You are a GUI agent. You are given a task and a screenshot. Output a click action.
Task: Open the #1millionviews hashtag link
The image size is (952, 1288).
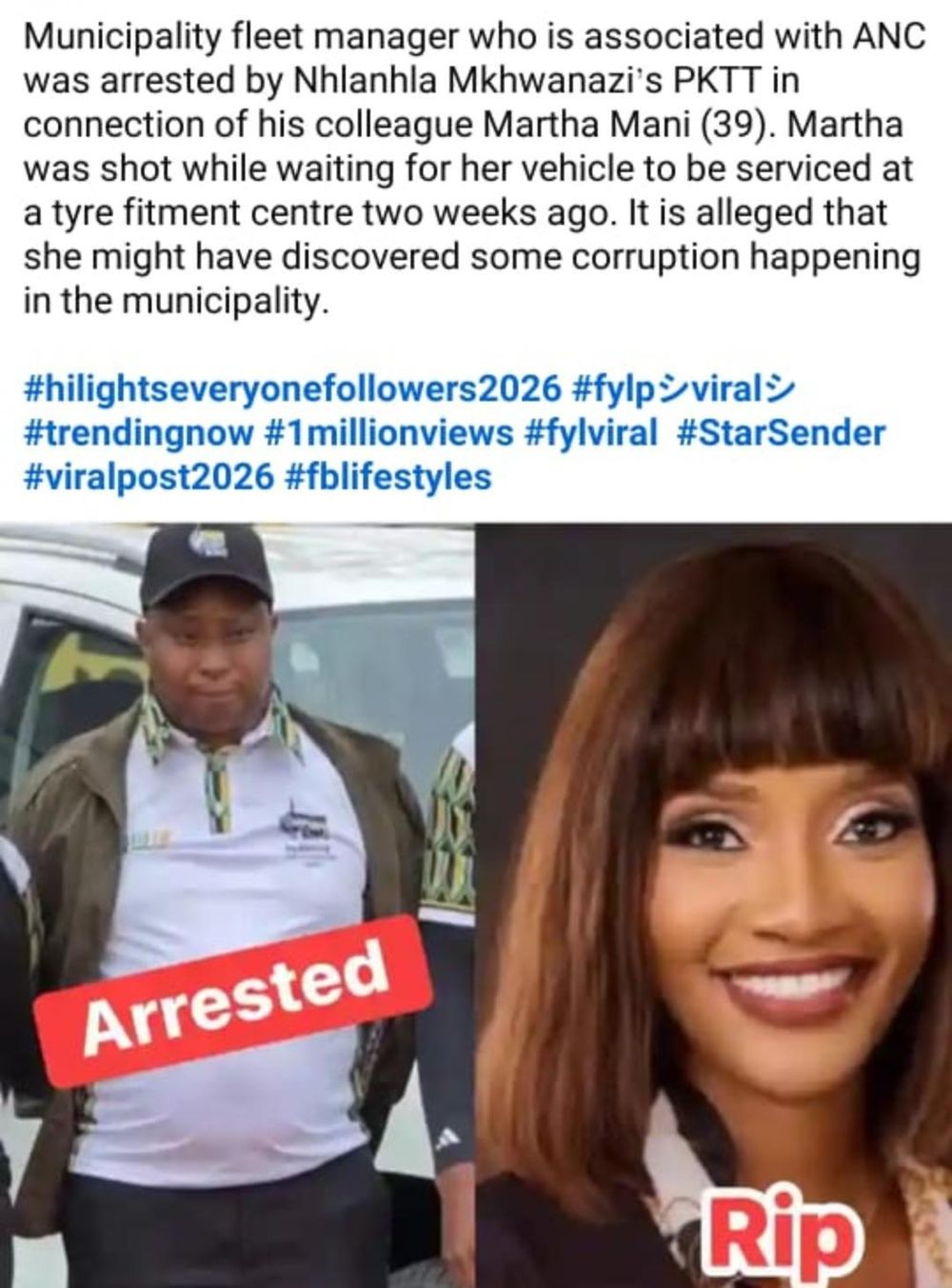[x=388, y=432]
